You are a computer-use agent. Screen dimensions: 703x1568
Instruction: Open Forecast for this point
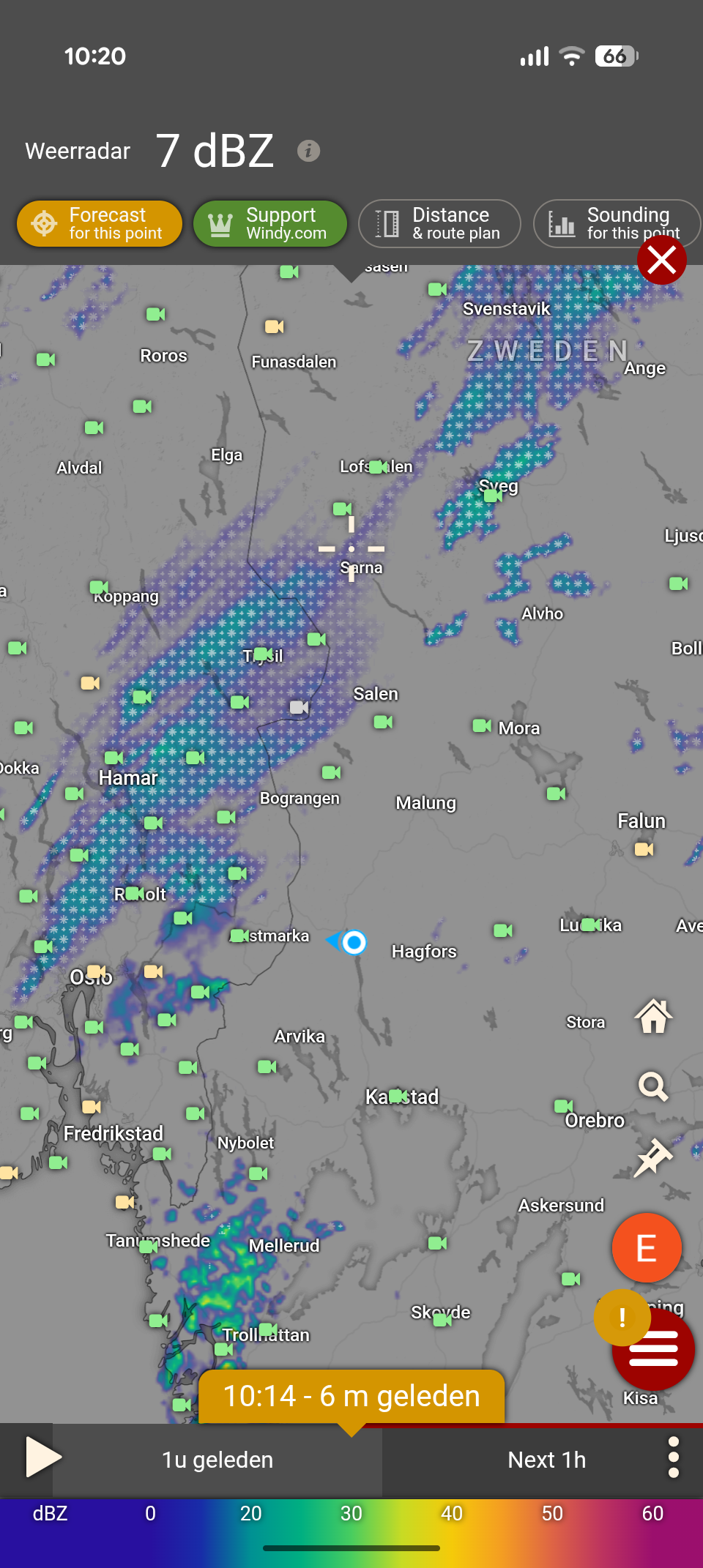click(x=100, y=224)
